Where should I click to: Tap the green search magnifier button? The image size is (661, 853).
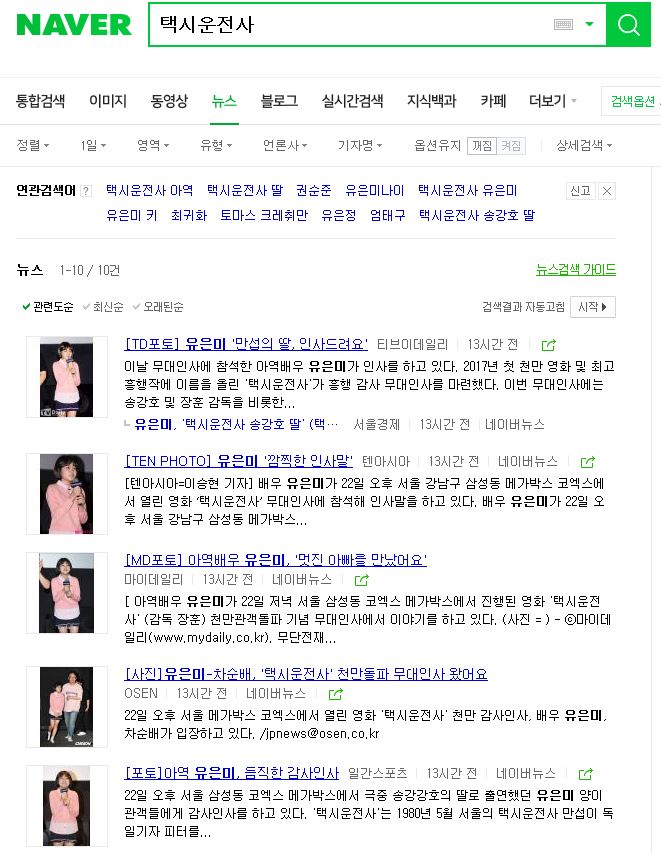pyautogui.click(x=628, y=26)
